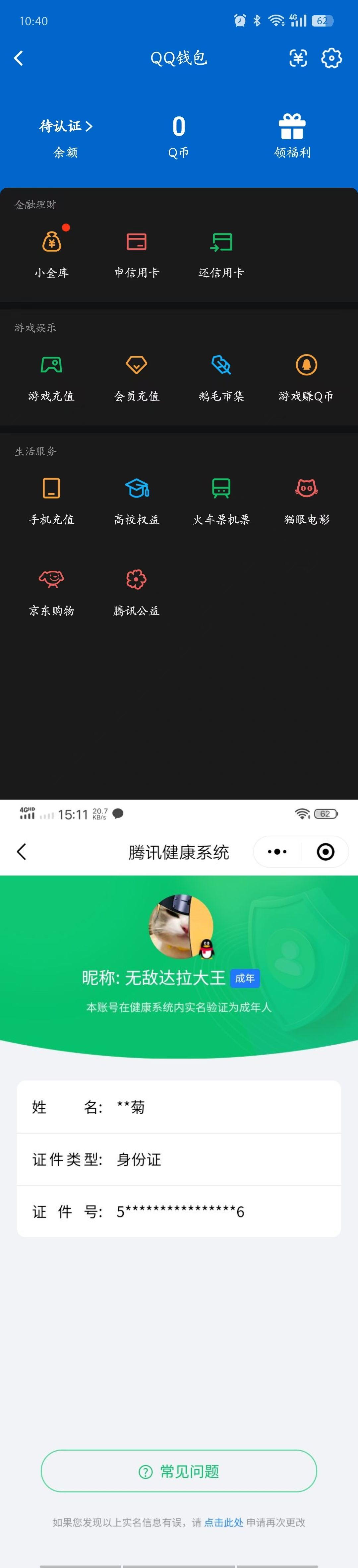Open QQ钱包 settings gear
The width and height of the screenshot is (358, 1568).
click(x=331, y=58)
